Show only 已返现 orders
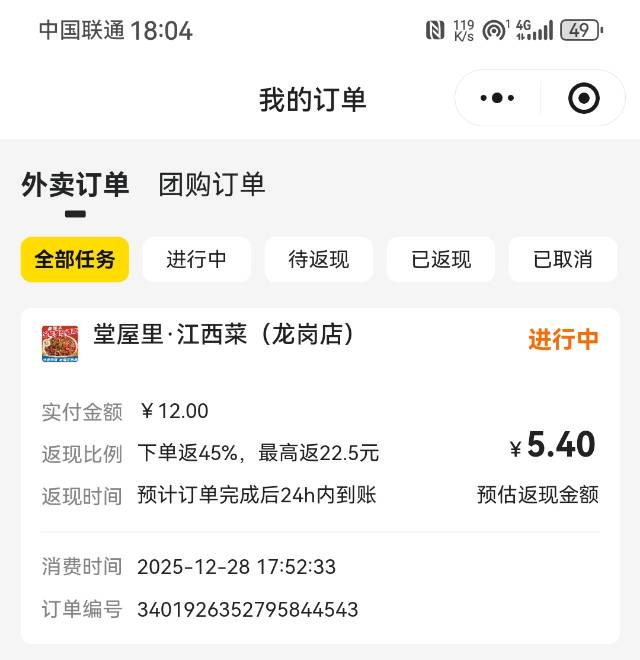Viewport: 640px width, 660px height. coord(441,260)
